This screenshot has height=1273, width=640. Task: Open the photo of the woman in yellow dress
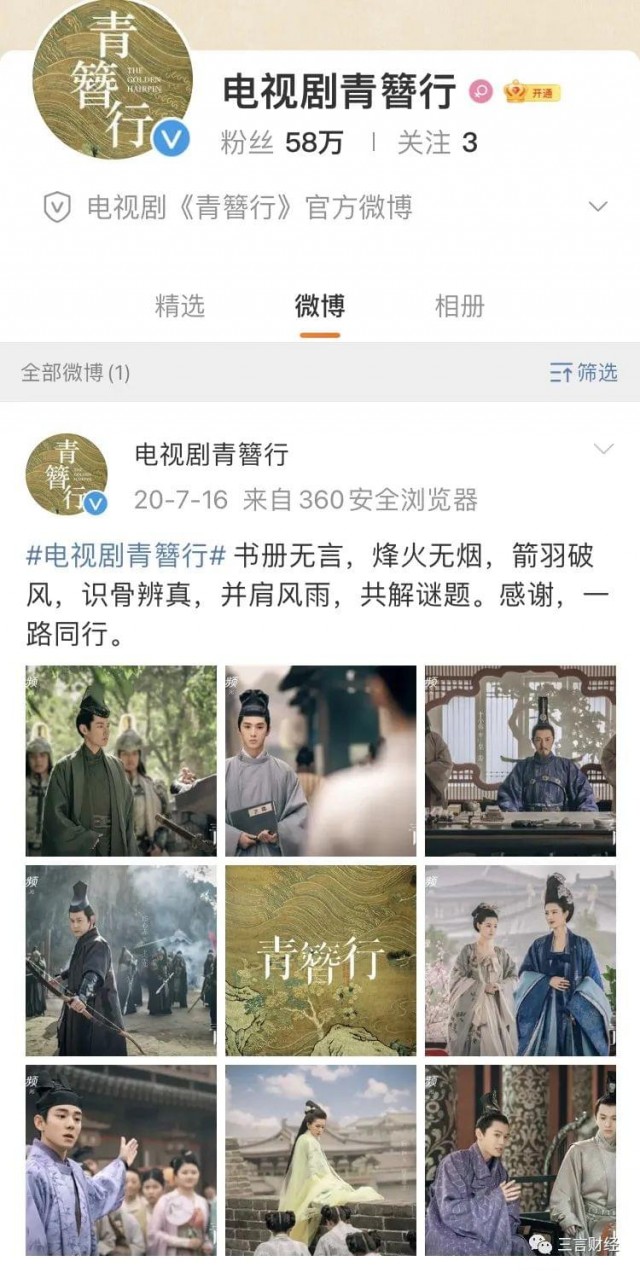click(320, 1160)
